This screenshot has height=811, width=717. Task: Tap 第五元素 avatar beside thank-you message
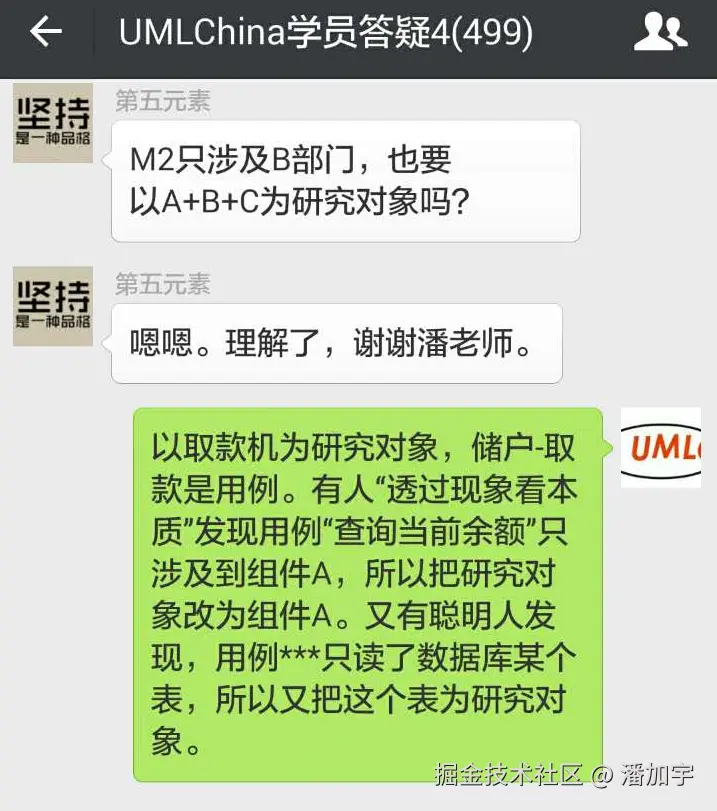pos(52,306)
